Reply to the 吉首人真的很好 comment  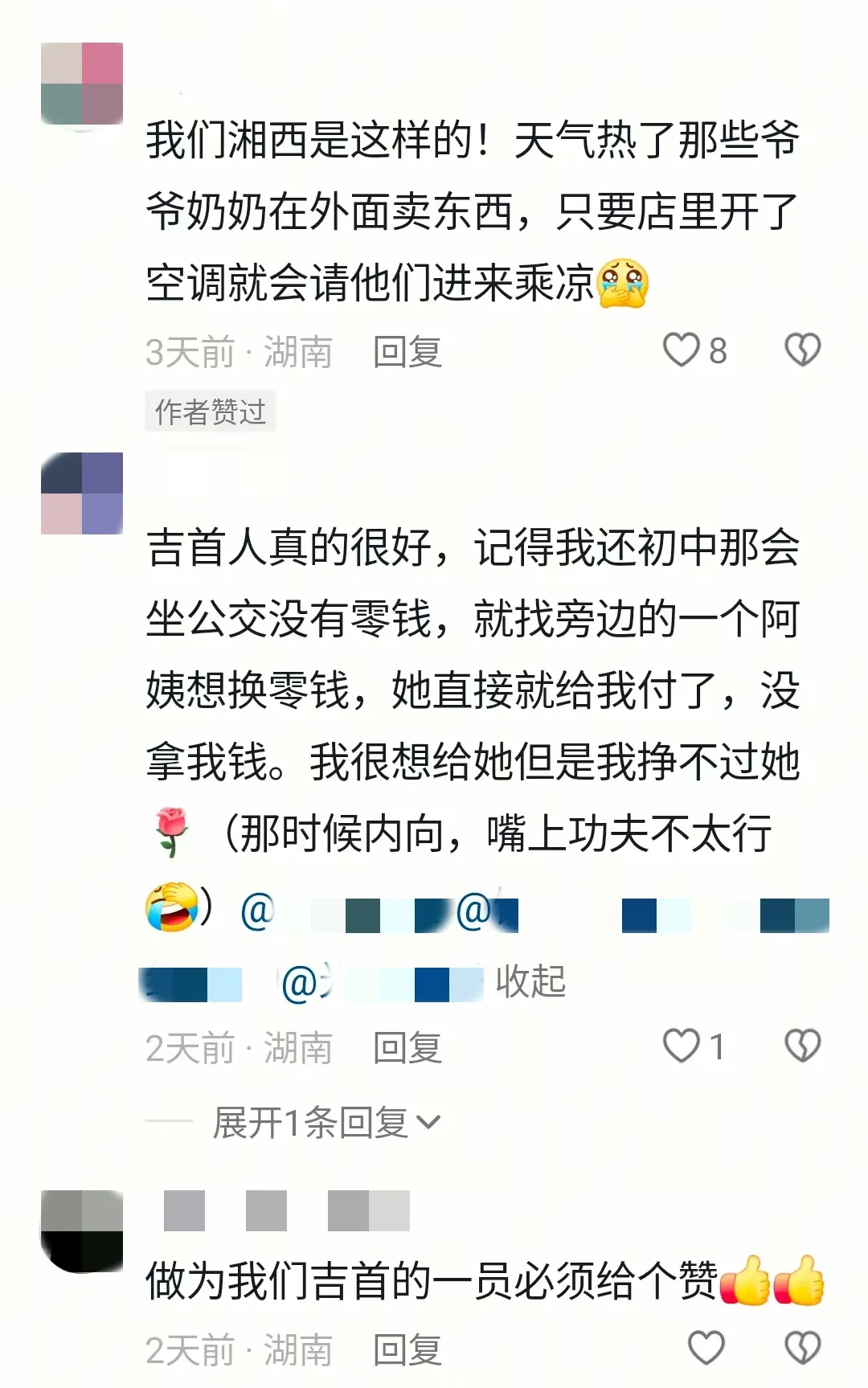(x=407, y=1049)
